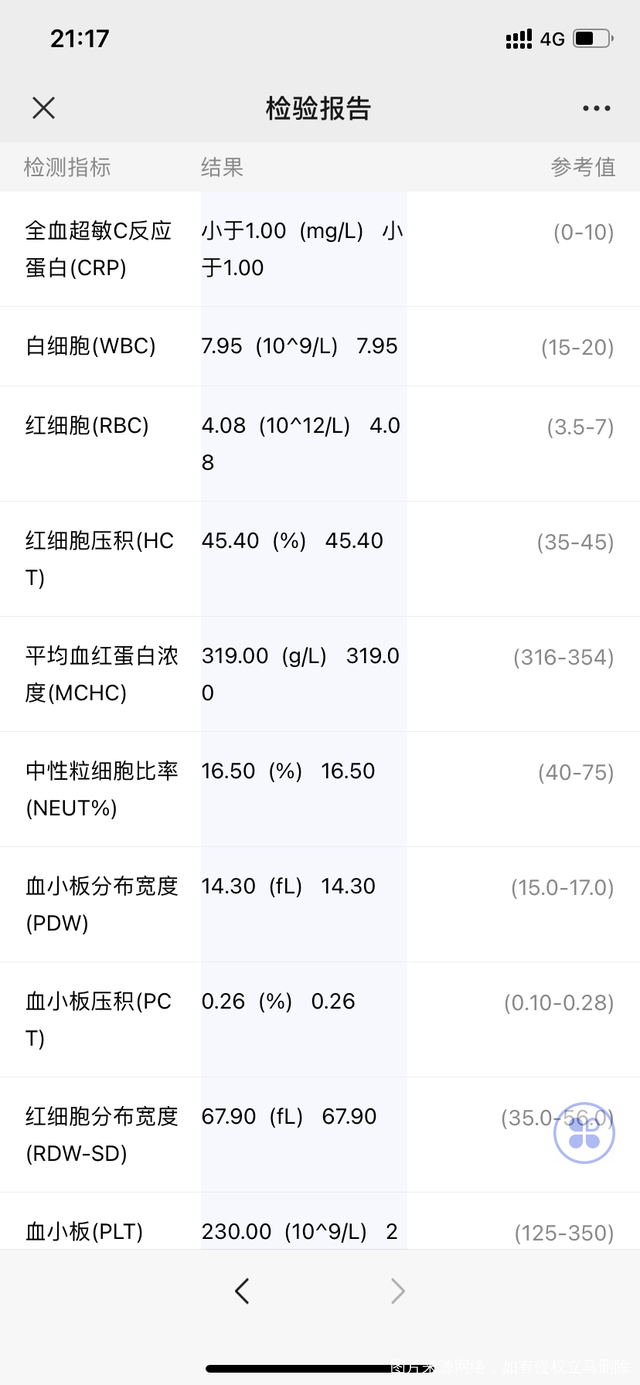Tap the floating circular clover button
Image resolution: width=640 pixels, height=1385 pixels.
tap(584, 1133)
